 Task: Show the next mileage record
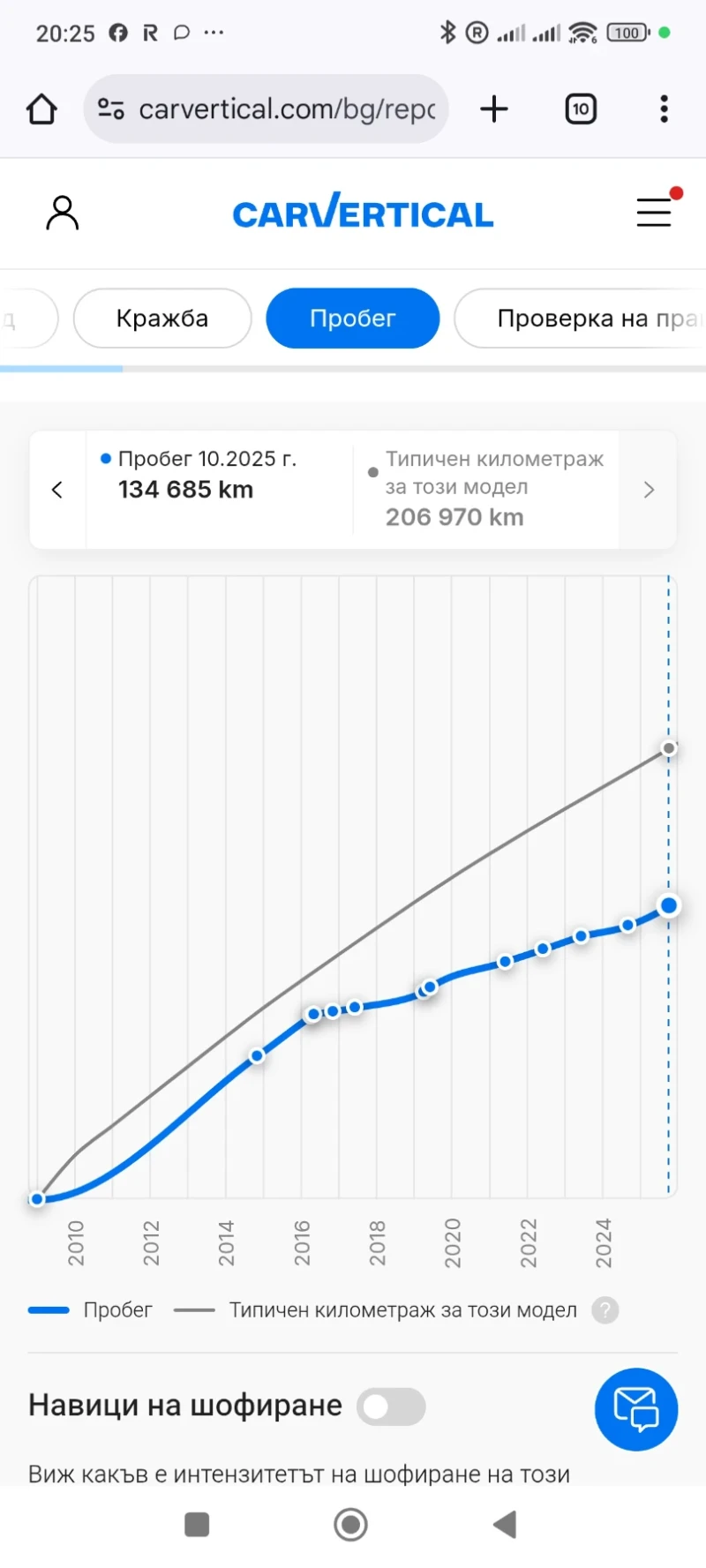point(649,490)
